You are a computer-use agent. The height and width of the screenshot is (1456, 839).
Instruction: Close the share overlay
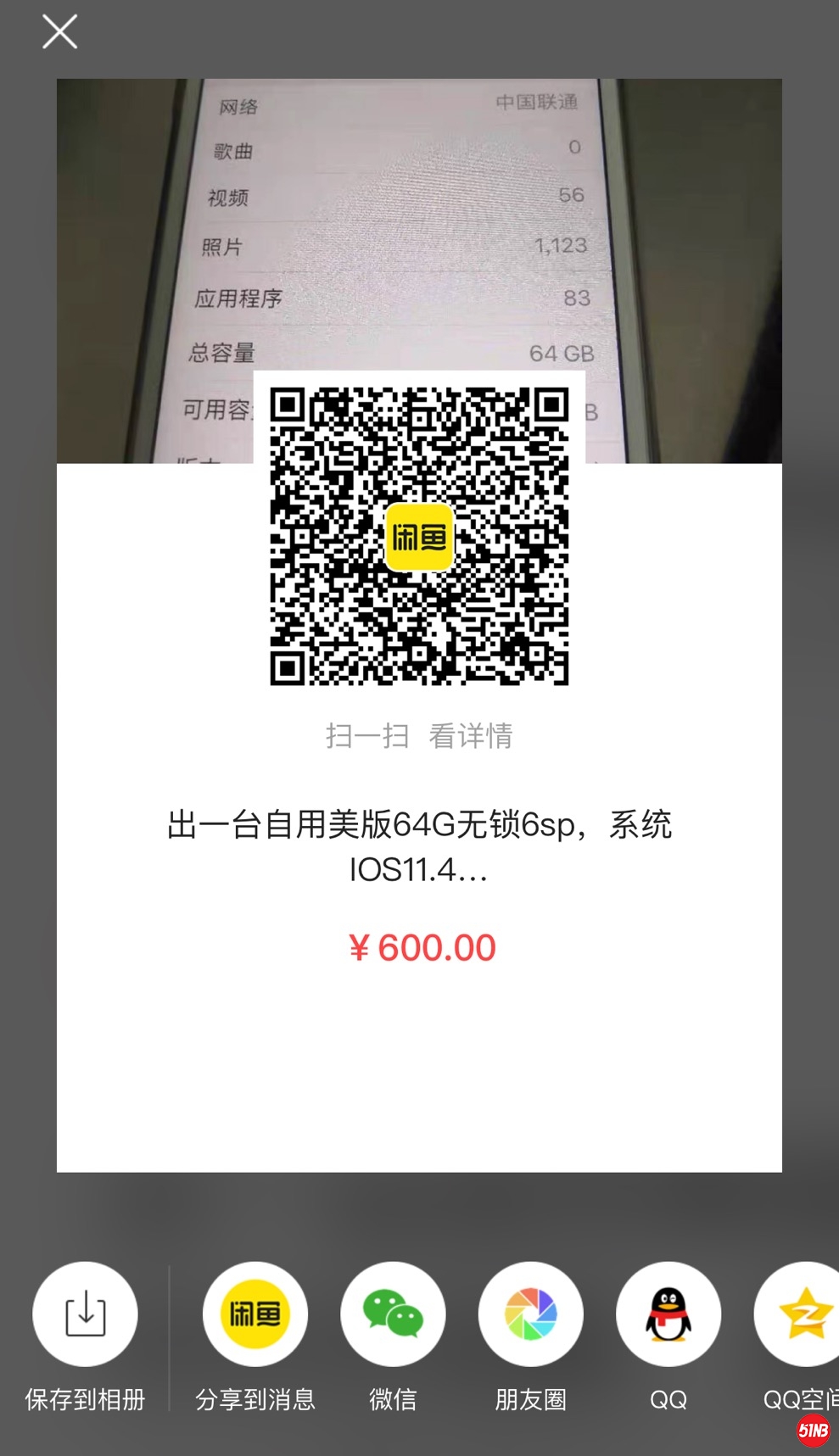(59, 32)
